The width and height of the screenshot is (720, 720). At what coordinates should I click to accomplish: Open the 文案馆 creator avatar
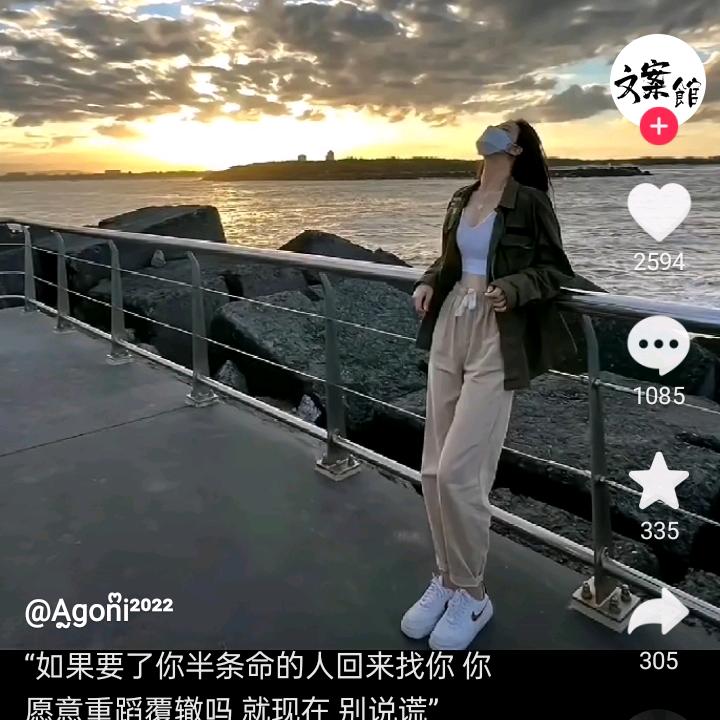(658, 80)
